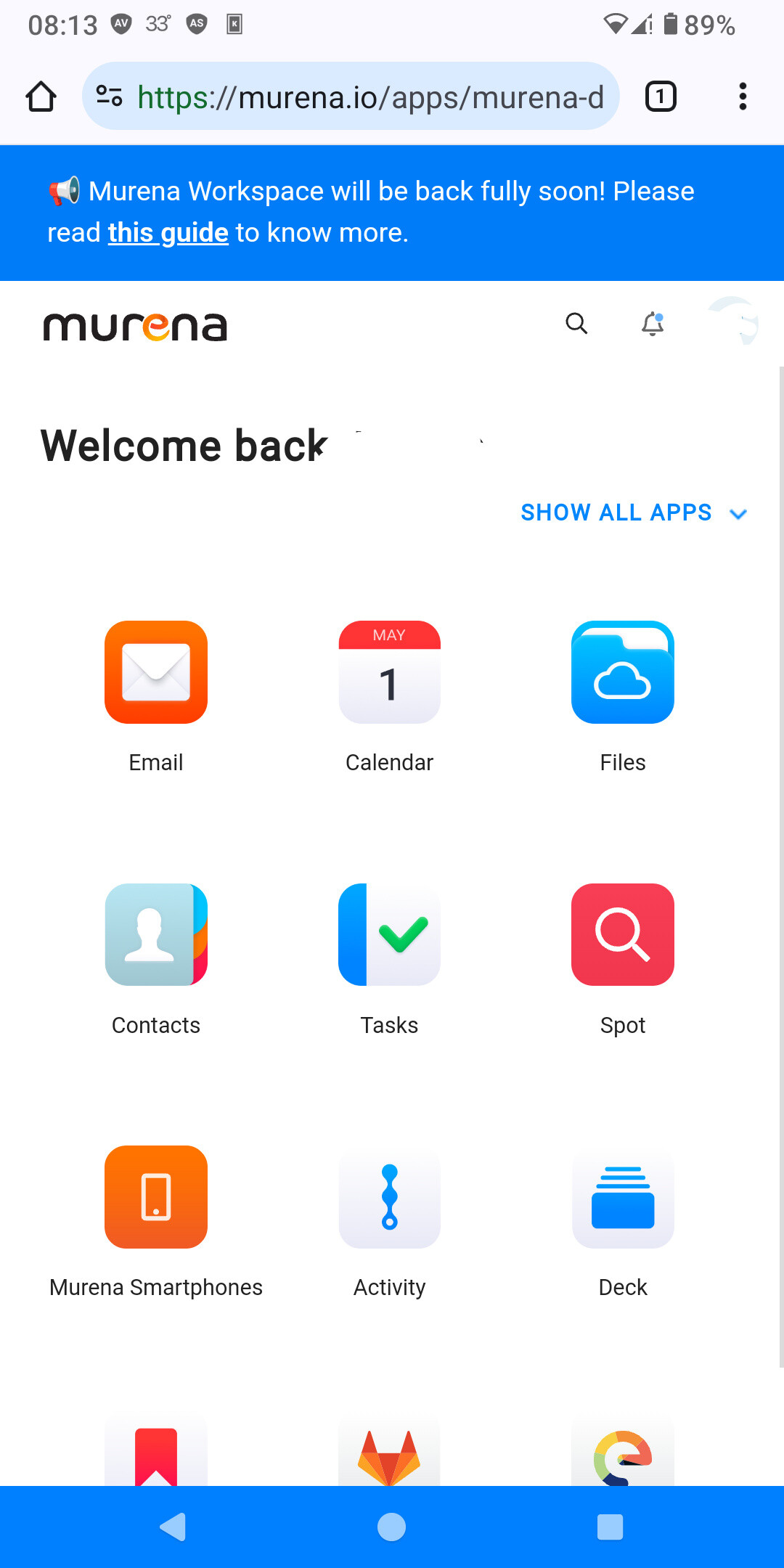Image resolution: width=784 pixels, height=1568 pixels.
Task: Expand Show All Apps
Action: tap(634, 513)
